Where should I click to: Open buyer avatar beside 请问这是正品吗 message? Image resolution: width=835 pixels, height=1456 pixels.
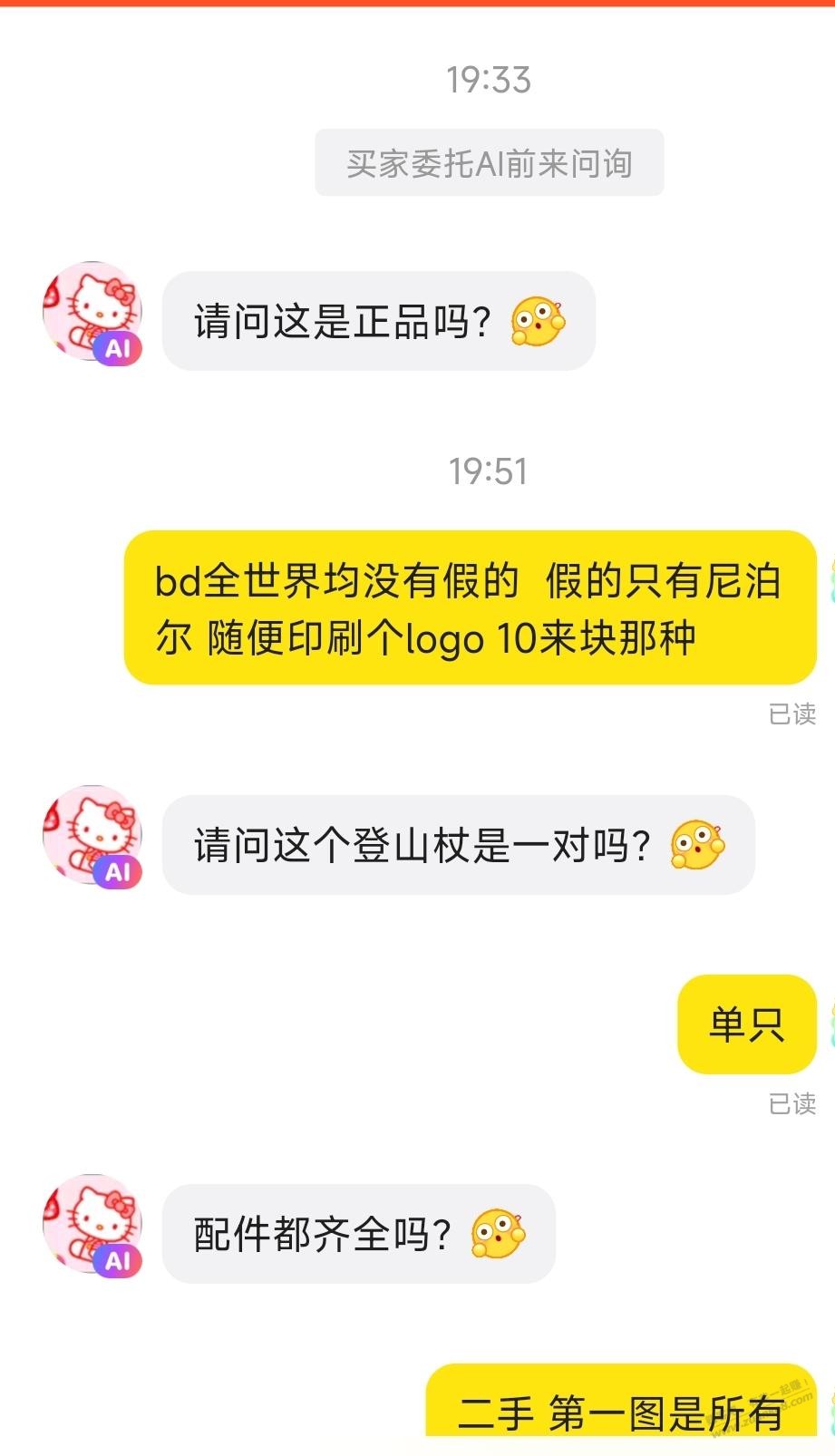click(x=92, y=312)
